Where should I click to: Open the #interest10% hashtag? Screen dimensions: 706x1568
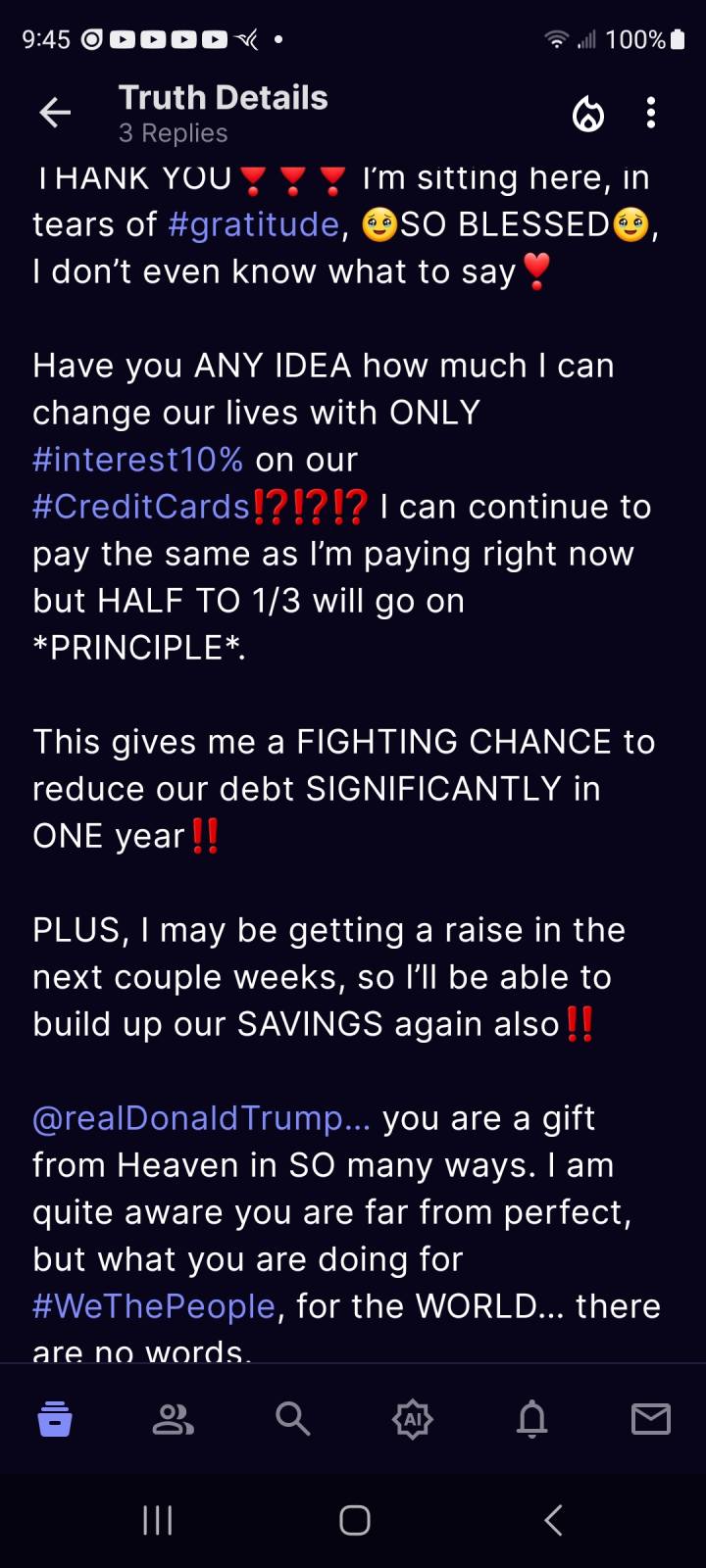[137, 460]
